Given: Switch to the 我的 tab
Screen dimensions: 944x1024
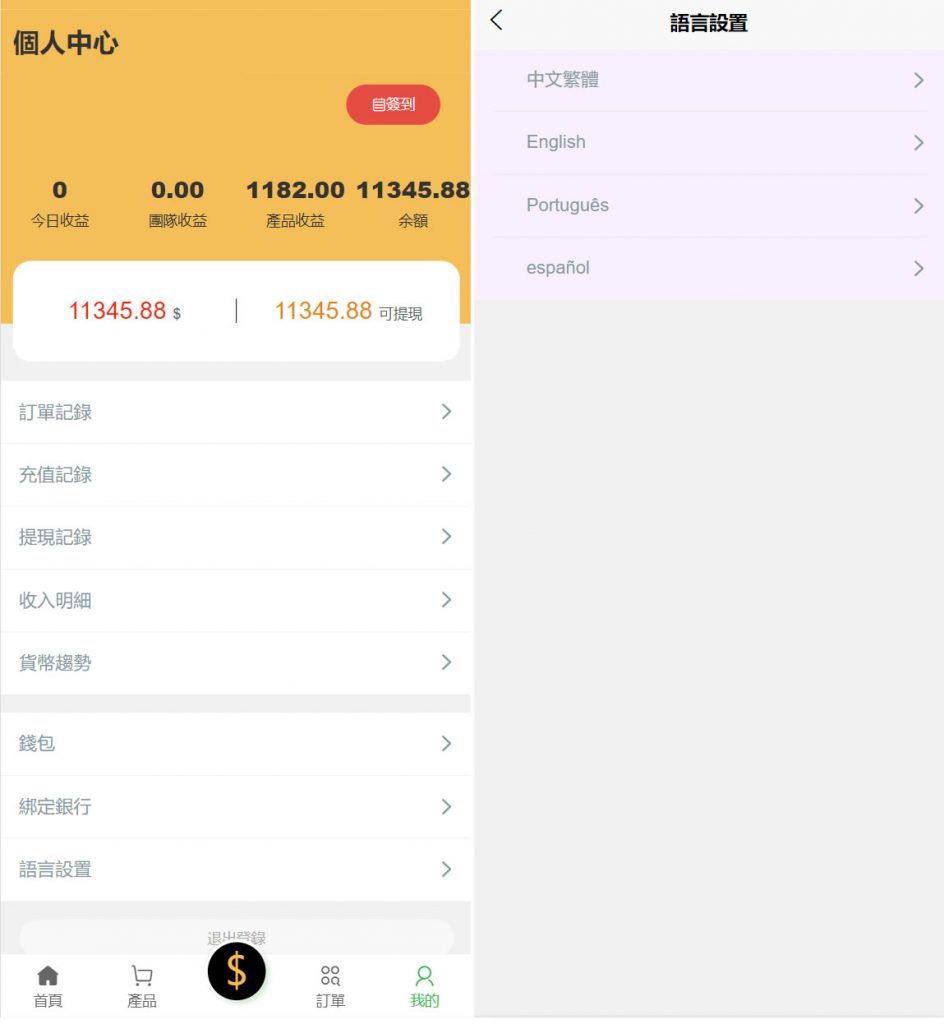Looking at the screenshot, I should [x=424, y=986].
